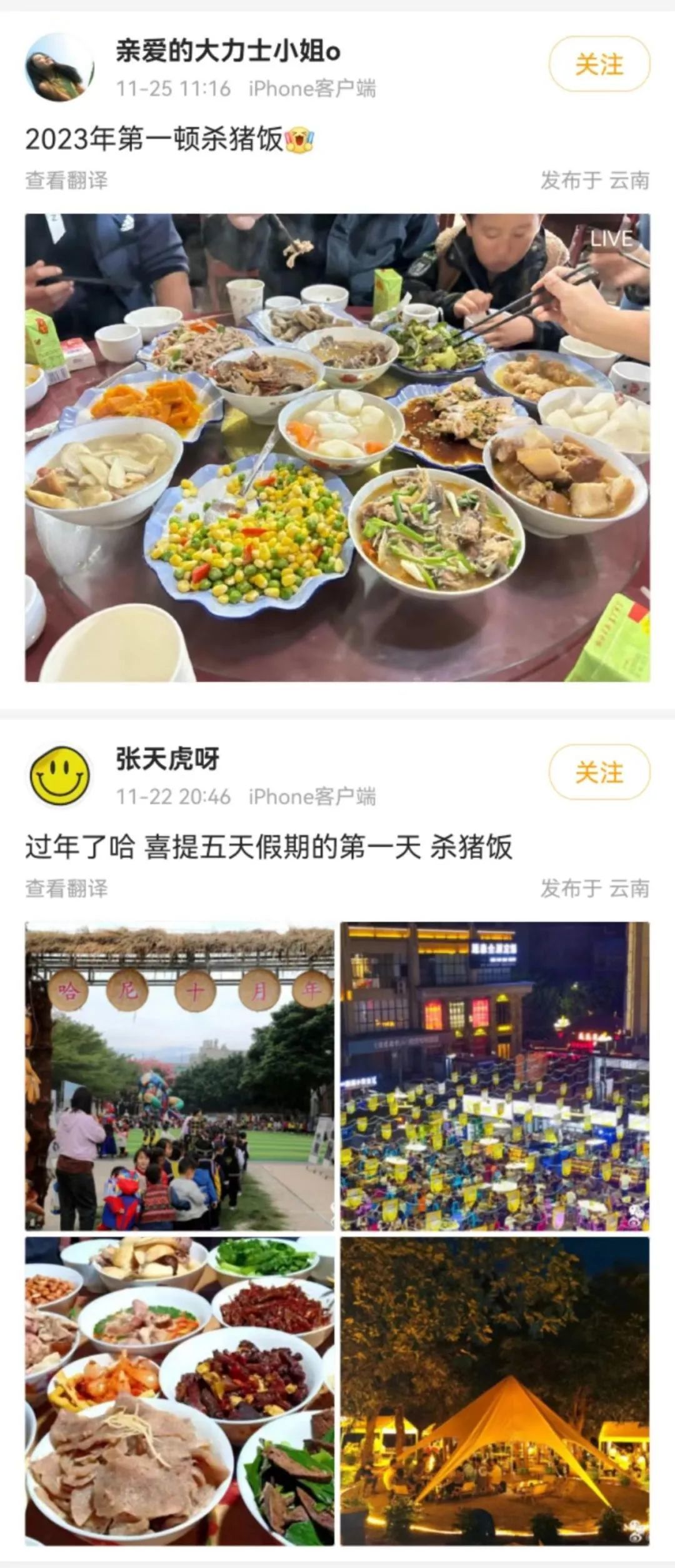Tap 查看翻译 under the 过年了哈 post

click(x=66, y=888)
